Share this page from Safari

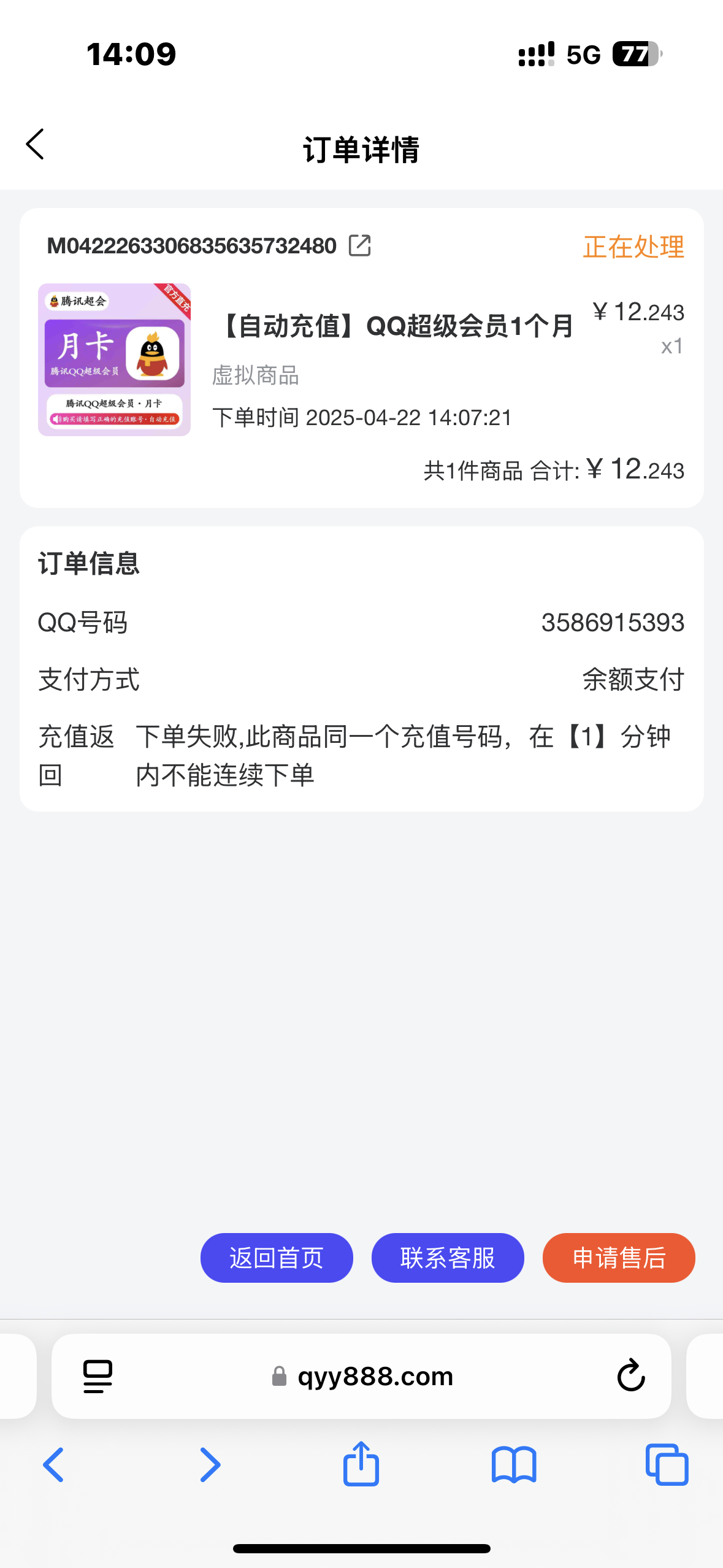point(361,1464)
